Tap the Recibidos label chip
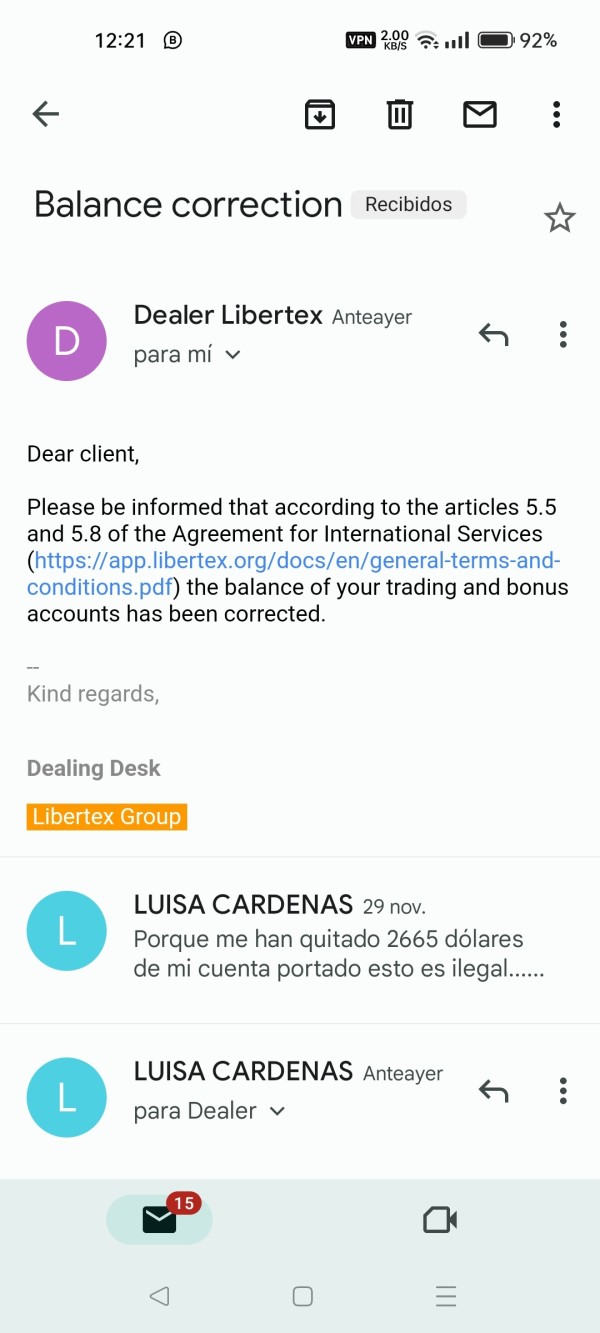Viewport: 600px width, 1333px height. point(408,204)
